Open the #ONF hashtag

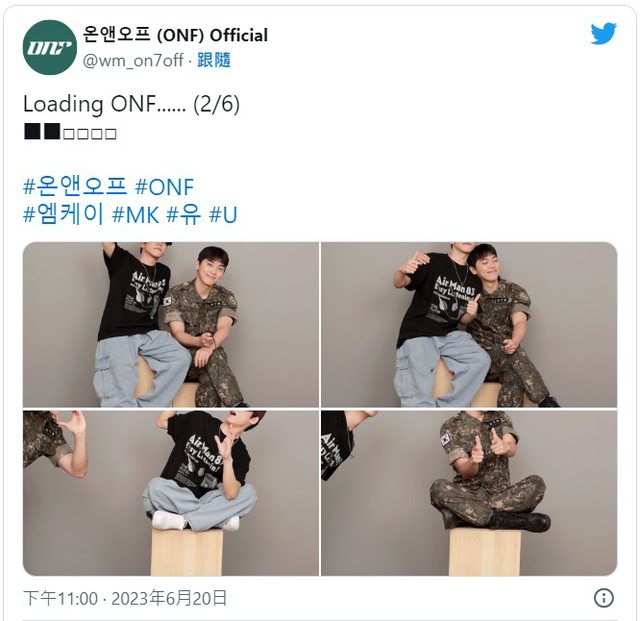(x=164, y=186)
